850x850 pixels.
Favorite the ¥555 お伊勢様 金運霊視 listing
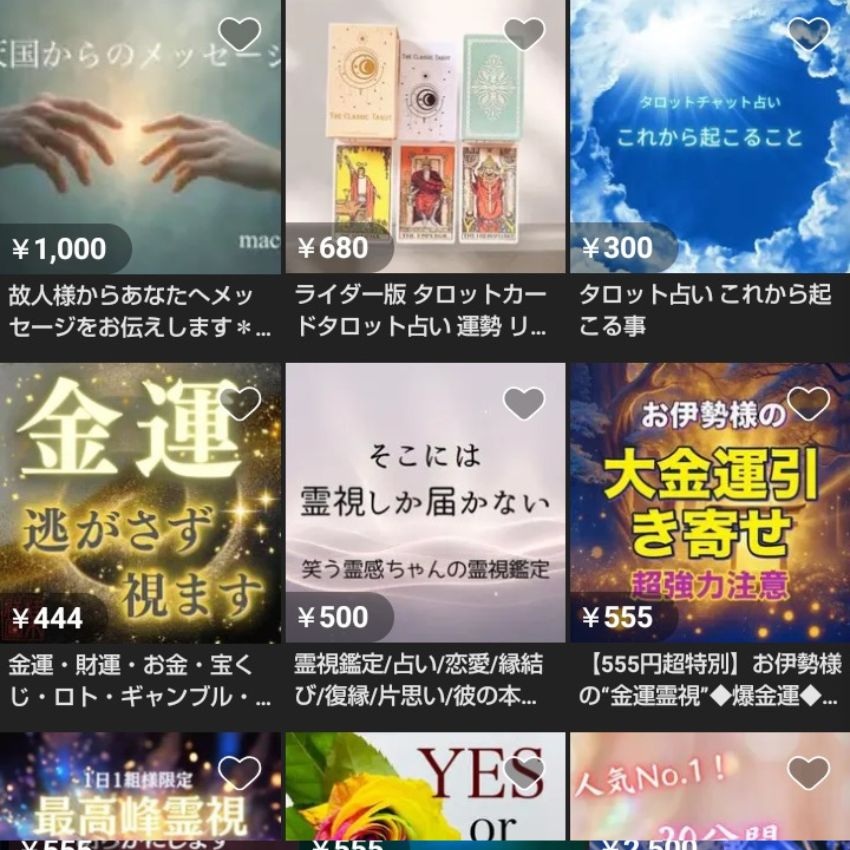pyautogui.click(x=808, y=404)
